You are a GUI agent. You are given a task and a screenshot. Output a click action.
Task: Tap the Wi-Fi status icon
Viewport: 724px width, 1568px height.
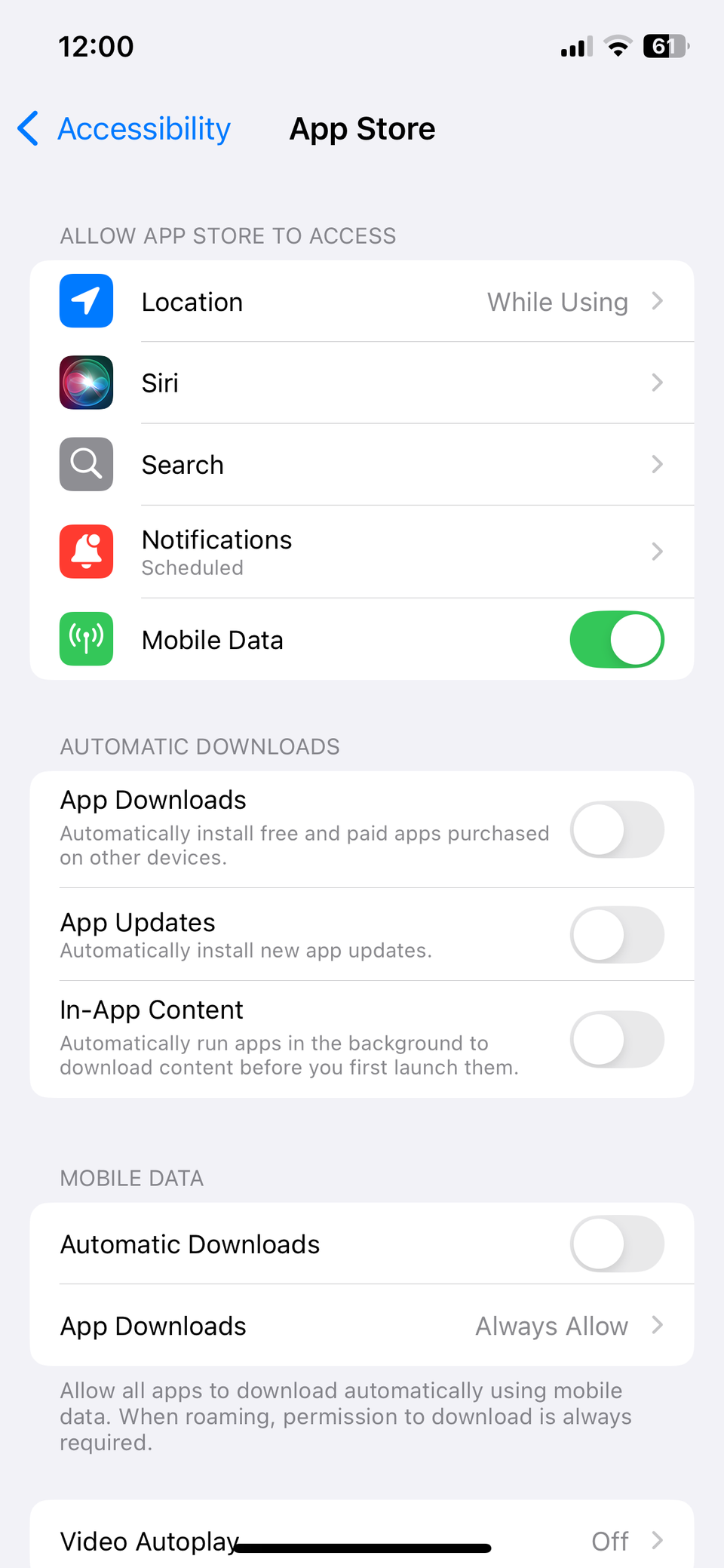point(618,46)
